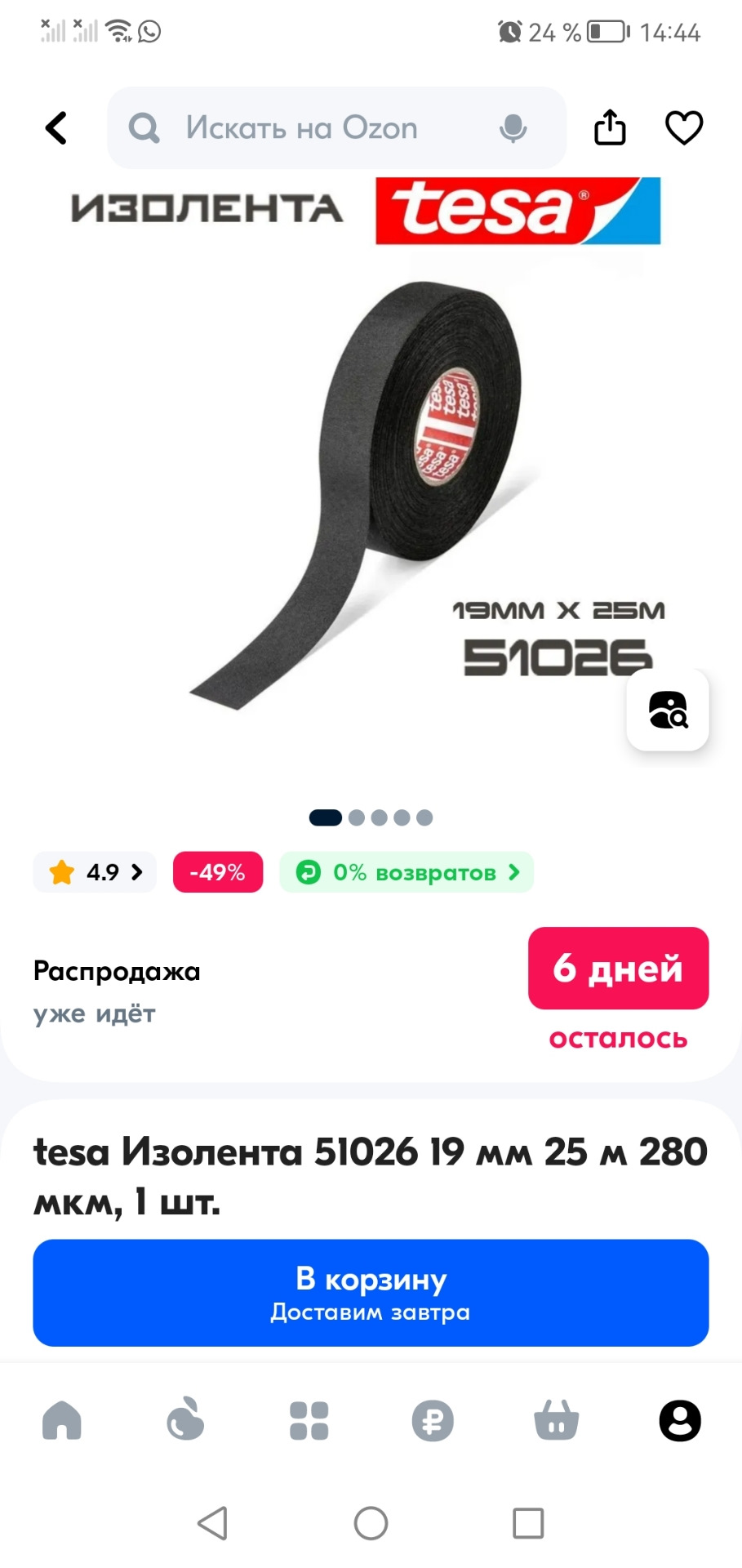Open the catalog grid tab
Image resolution: width=742 pixels, height=1568 pixels.
click(x=309, y=1420)
